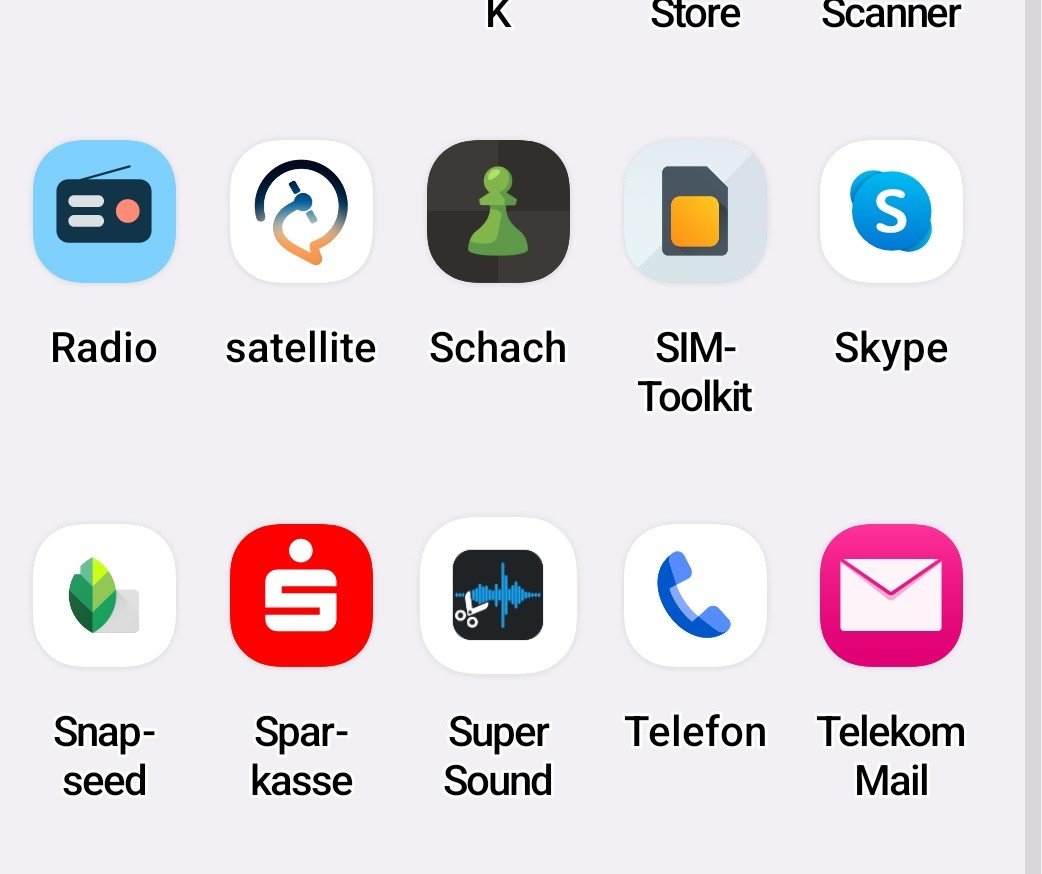This screenshot has width=1042, height=874.
Task: Open Telekom Mail
Action: click(x=891, y=595)
